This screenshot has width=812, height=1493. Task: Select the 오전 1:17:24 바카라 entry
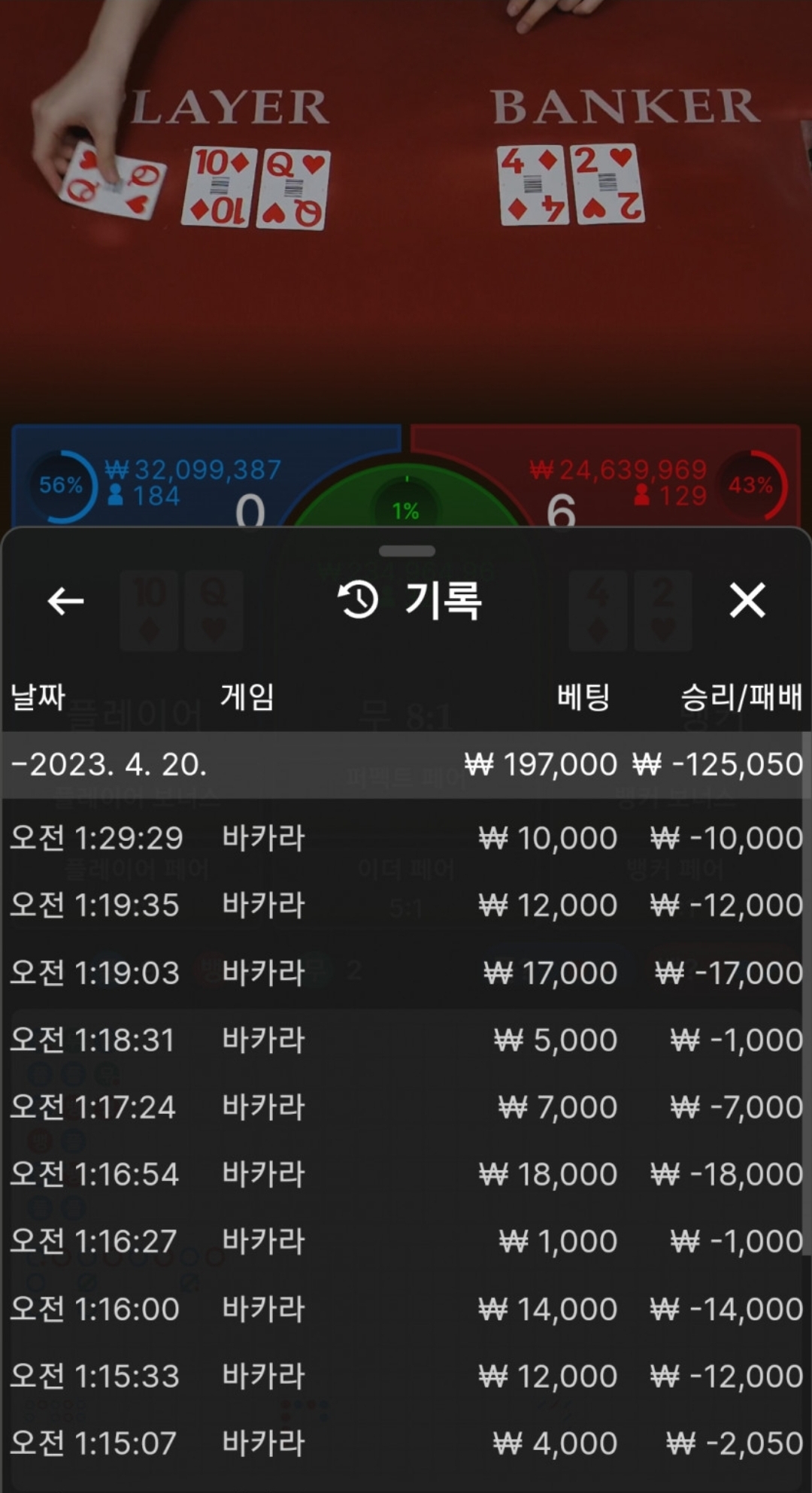click(406, 1107)
